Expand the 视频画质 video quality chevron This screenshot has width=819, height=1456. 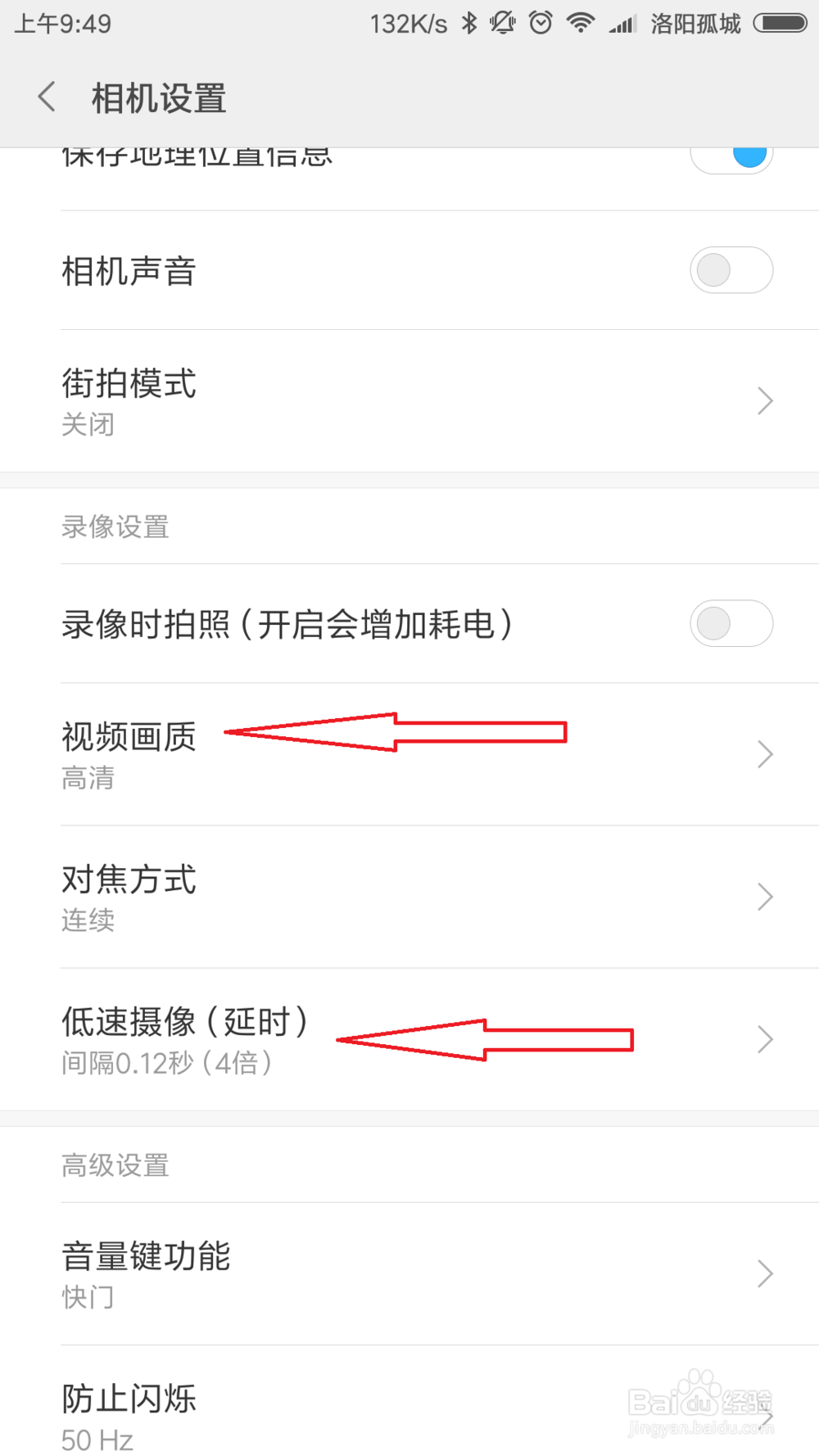[763, 753]
